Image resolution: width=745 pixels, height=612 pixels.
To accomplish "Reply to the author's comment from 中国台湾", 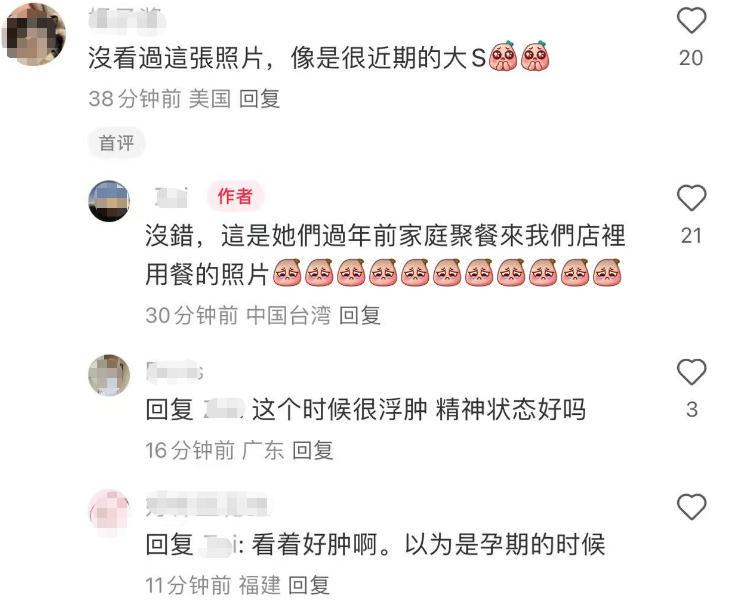I will pyautogui.click(x=360, y=315).
